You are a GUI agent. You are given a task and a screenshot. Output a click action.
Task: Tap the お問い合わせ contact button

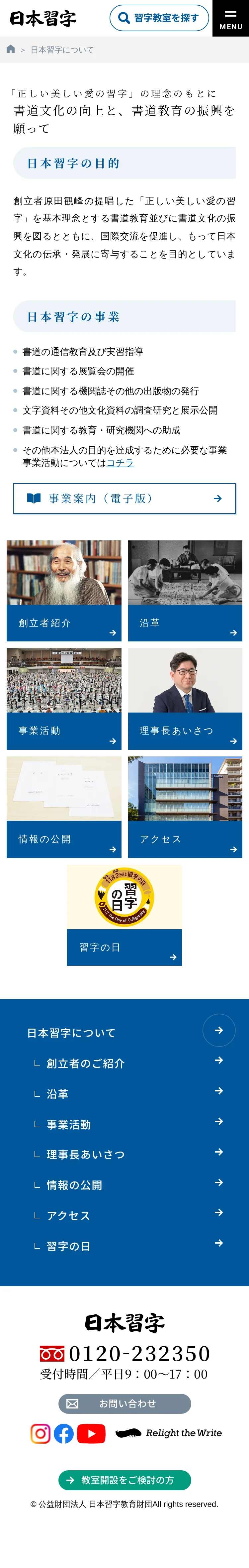[x=124, y=1403]
